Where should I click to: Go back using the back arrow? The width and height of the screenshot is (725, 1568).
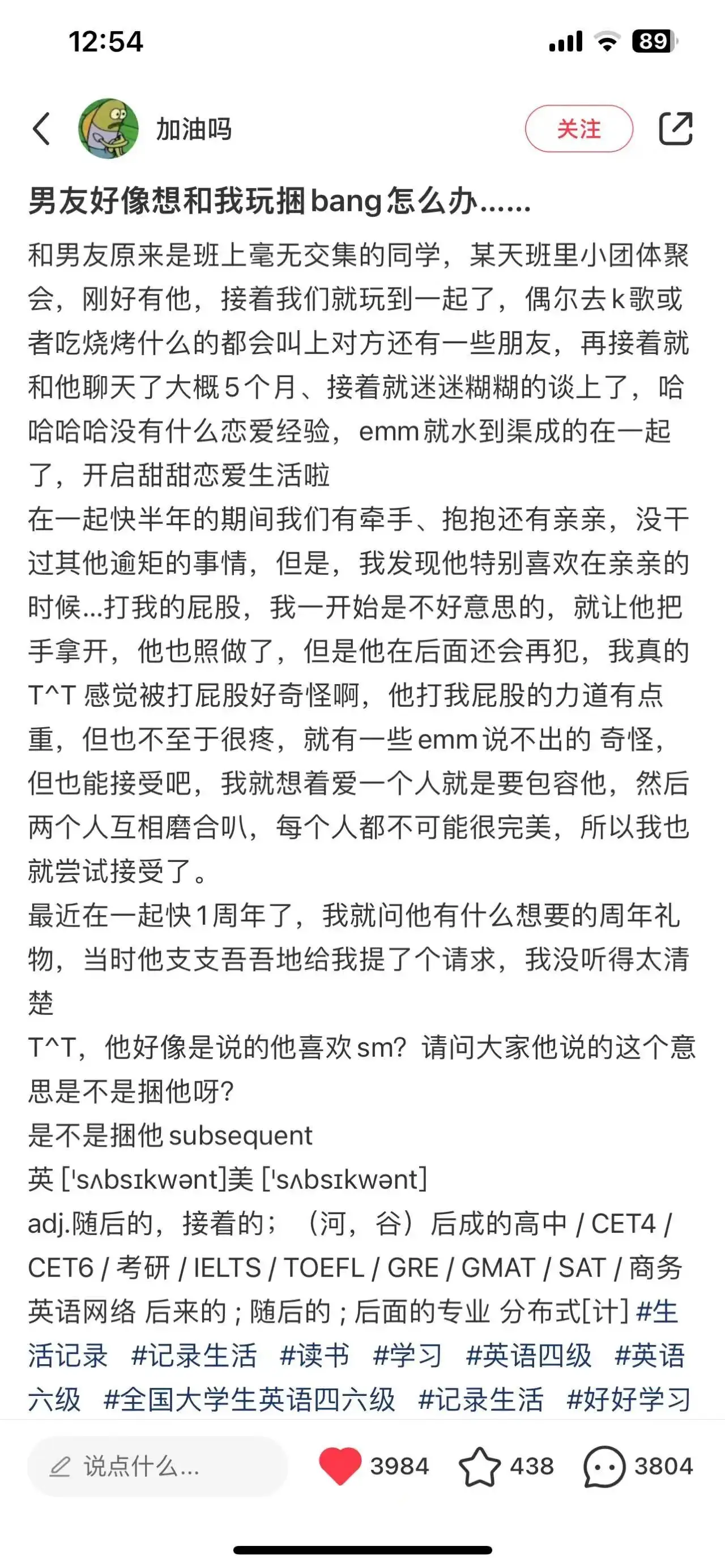(41, 129)
